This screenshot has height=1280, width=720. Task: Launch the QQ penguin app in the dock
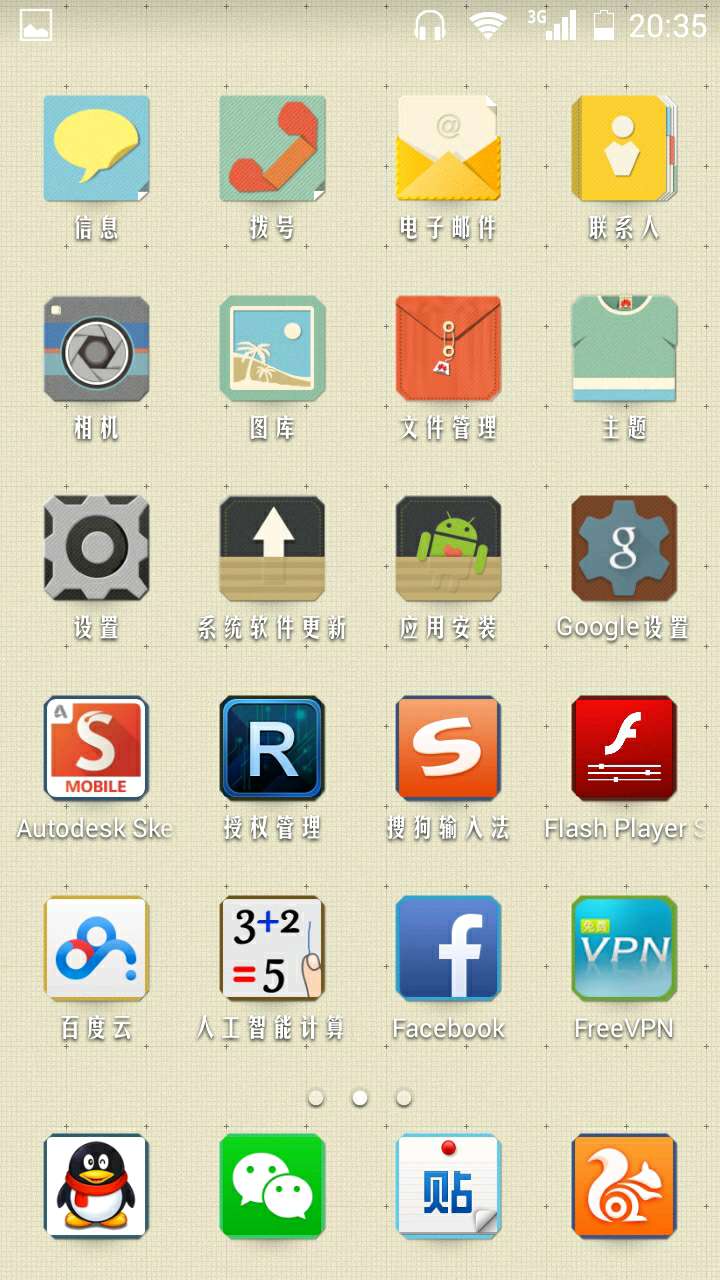pyautogui.click(x=96, y=1187)
